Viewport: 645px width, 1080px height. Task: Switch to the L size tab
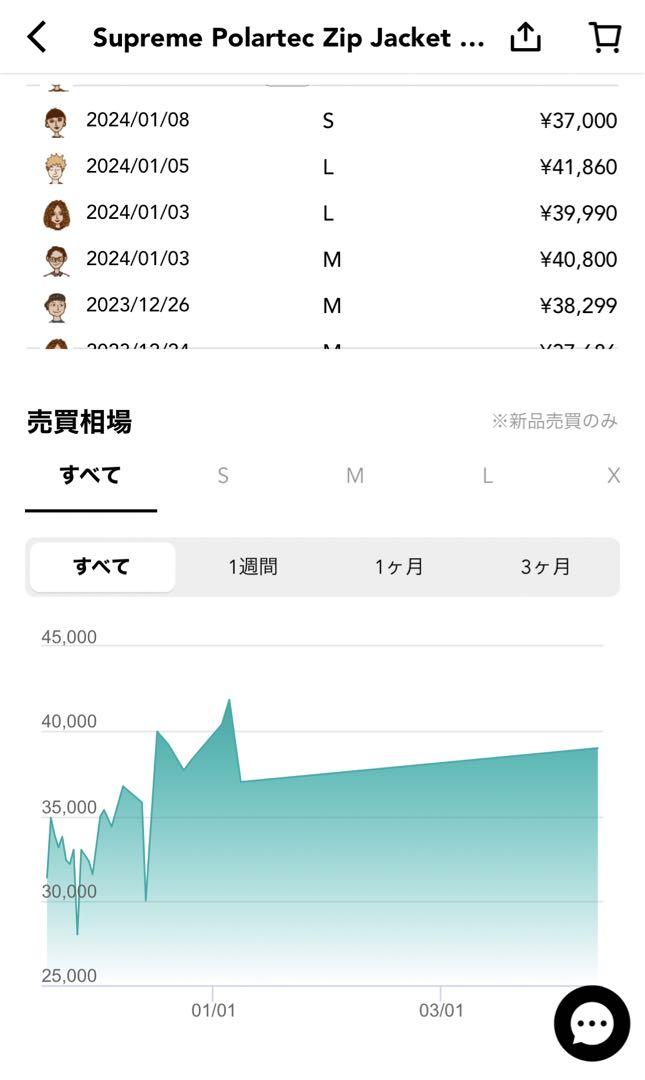(x=487, y=475)
